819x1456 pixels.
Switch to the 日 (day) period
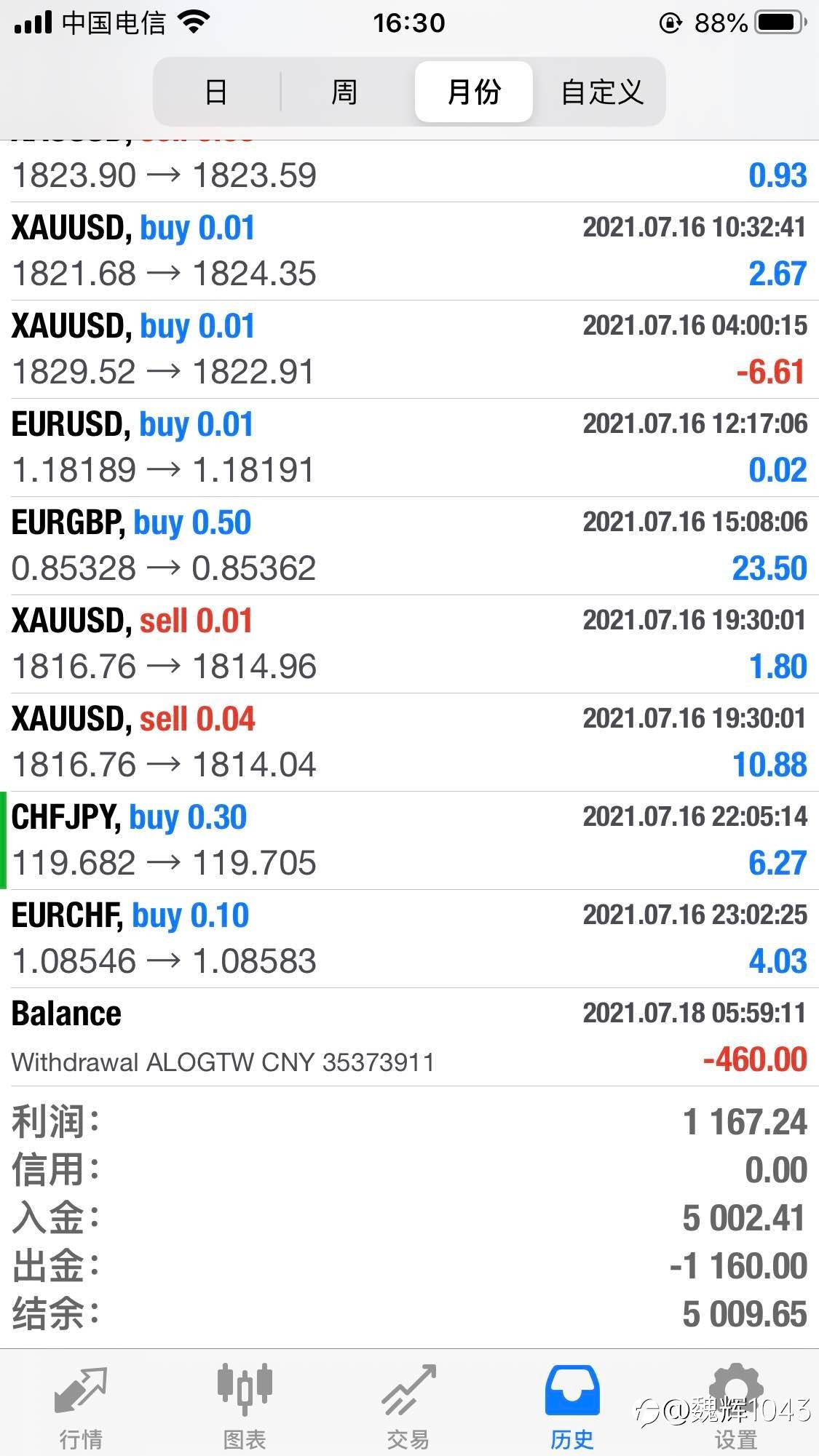[x=216, y=92]
